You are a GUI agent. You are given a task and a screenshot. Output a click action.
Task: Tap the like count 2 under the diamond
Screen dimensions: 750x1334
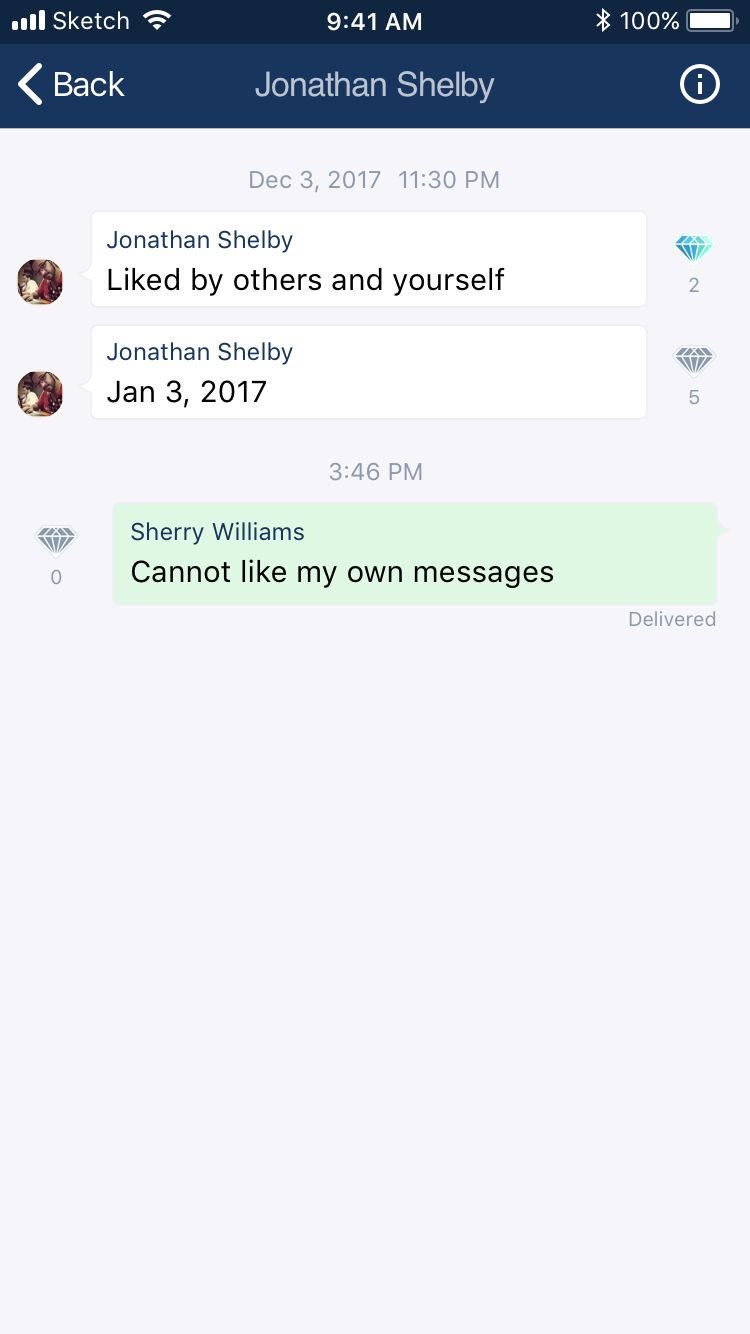(x=694, y=284)
